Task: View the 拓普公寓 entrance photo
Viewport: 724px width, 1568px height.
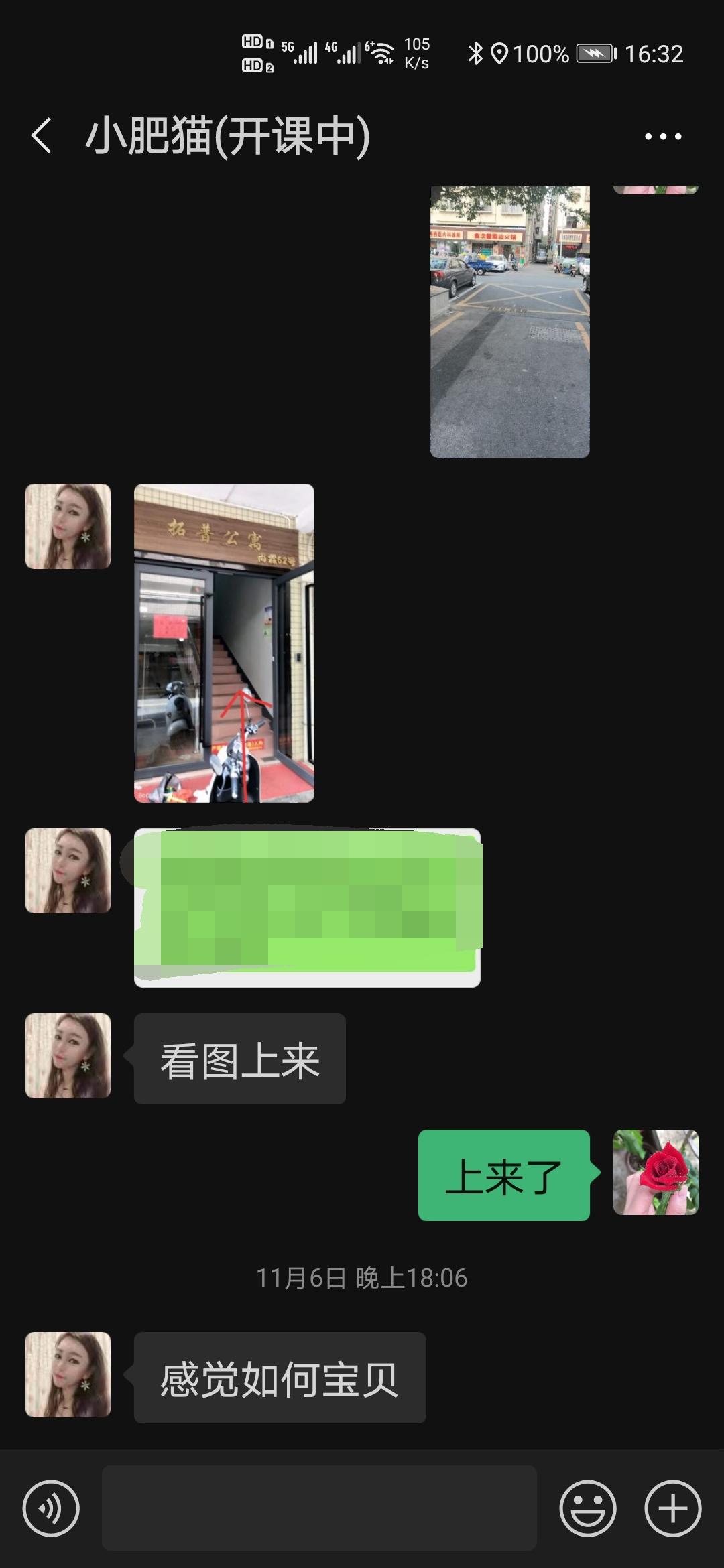Action: pyautogui.click(x=224, y=643)
